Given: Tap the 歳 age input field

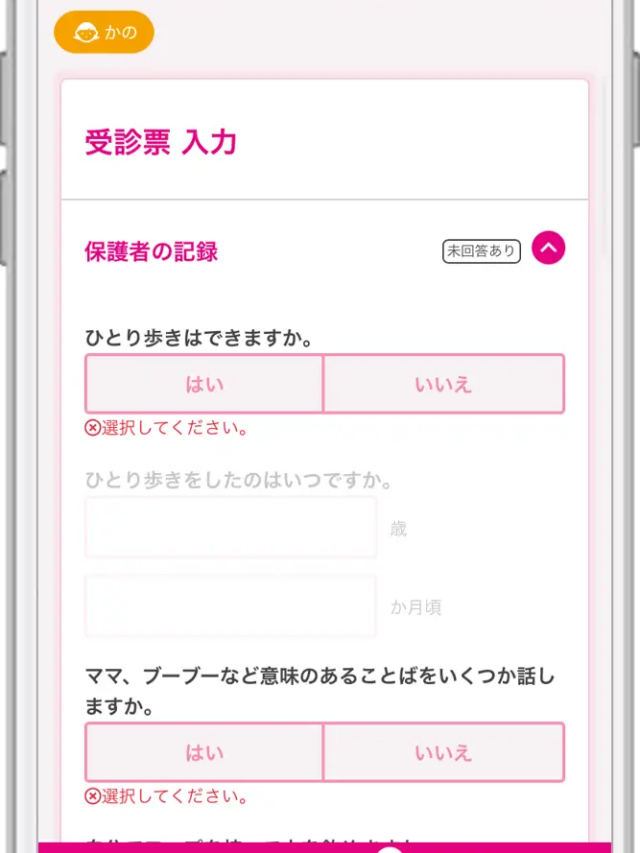Looking at the screenshot, I should point(231,527).
